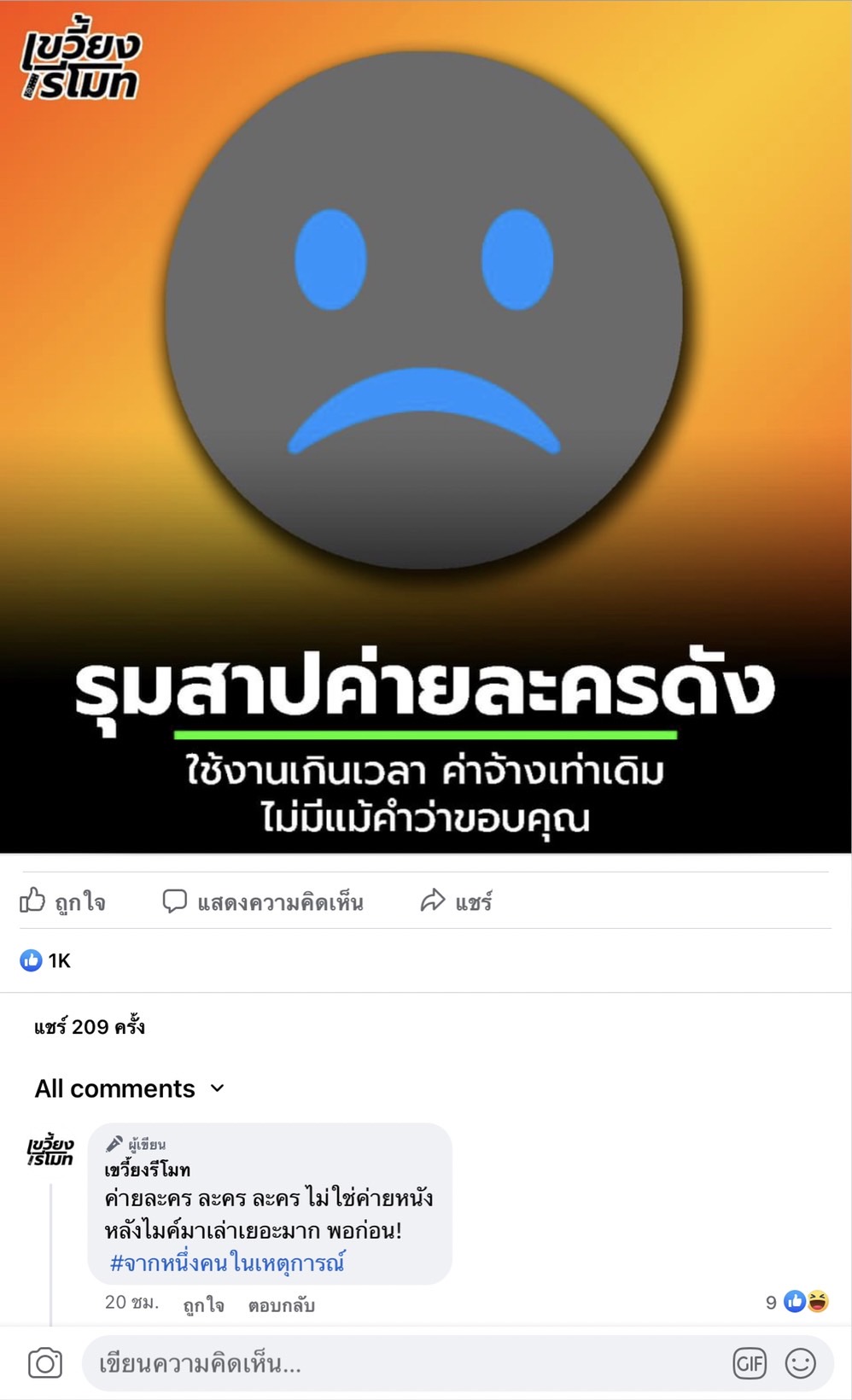
Task: Open the 1K reactions list
Action: pos(45,960)
